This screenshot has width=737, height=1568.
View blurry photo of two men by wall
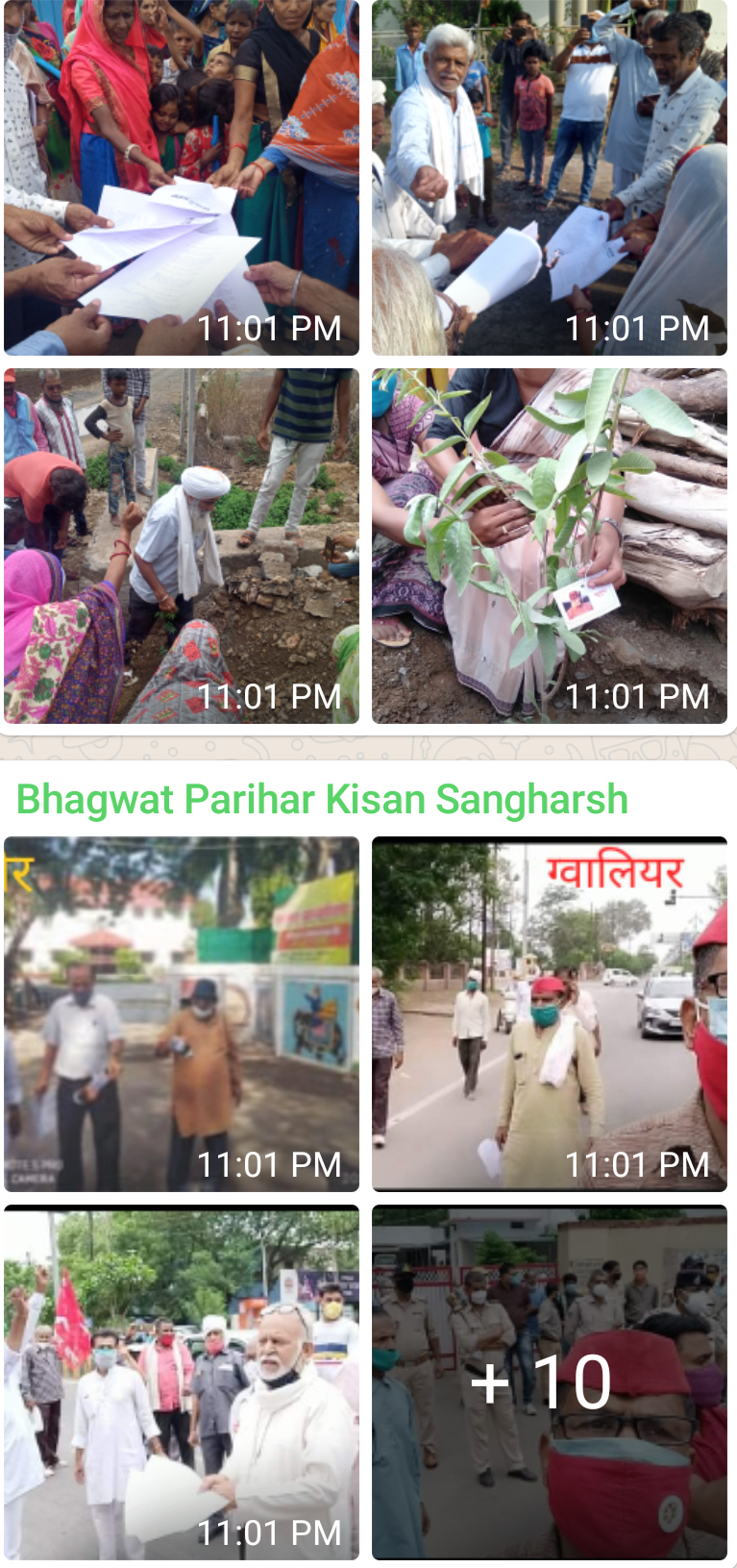[182, 1013]
